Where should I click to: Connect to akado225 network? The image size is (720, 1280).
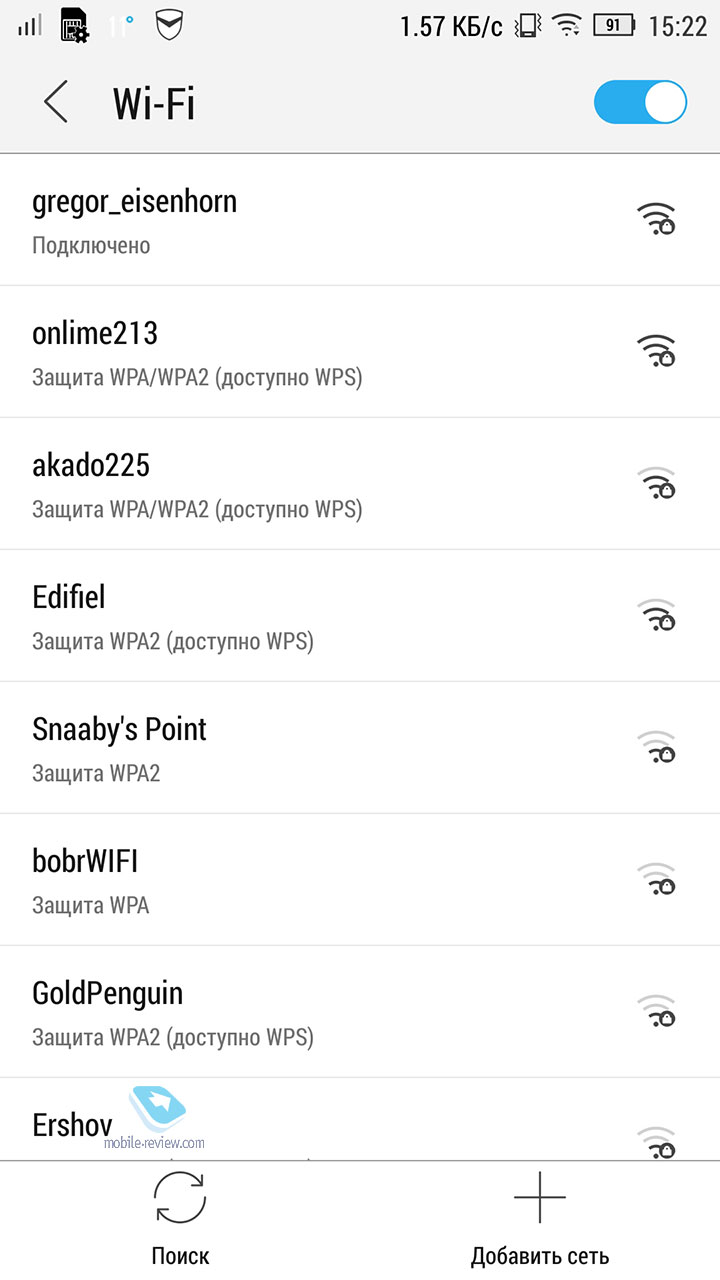click(x=360, y=484)
